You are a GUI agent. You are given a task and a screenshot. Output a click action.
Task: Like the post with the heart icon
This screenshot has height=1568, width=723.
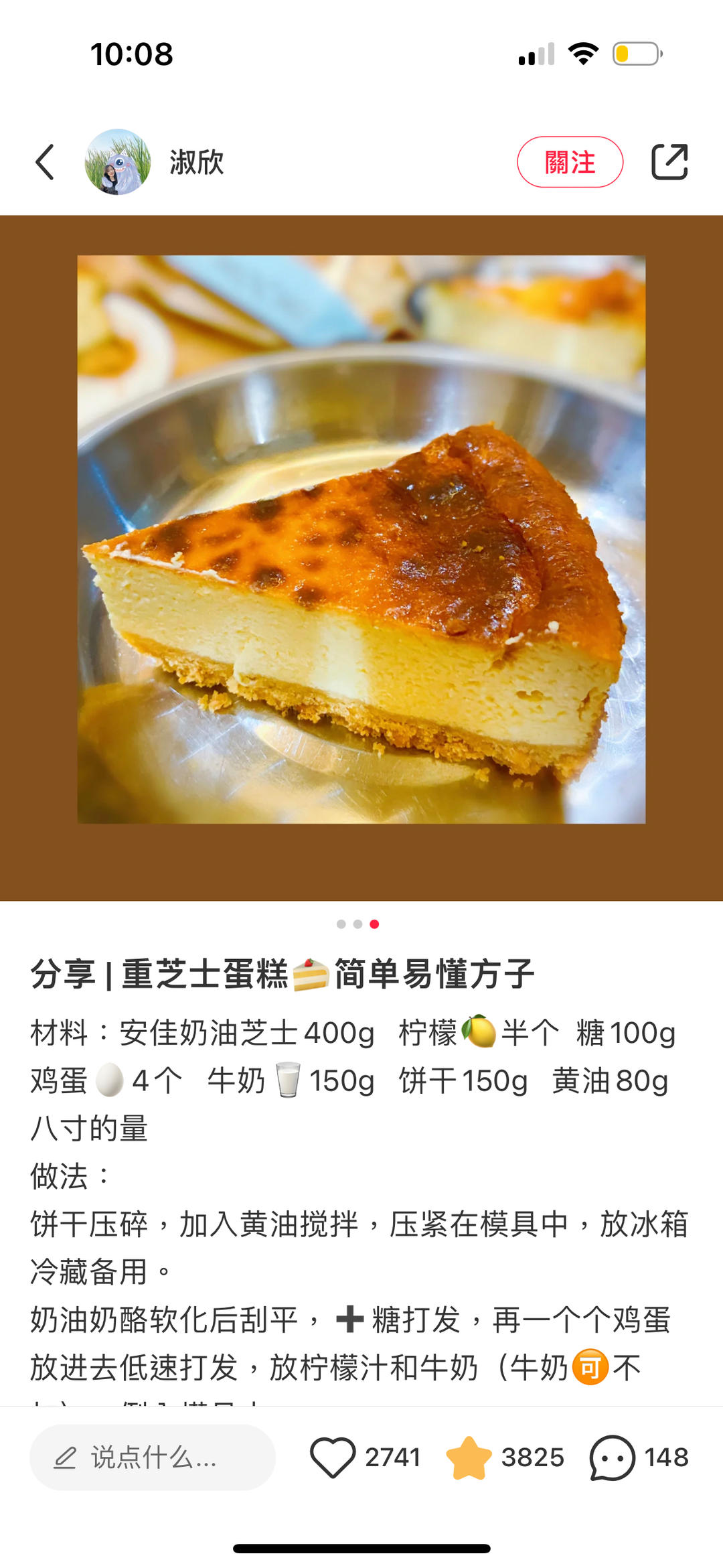(x=333, y=1457)
